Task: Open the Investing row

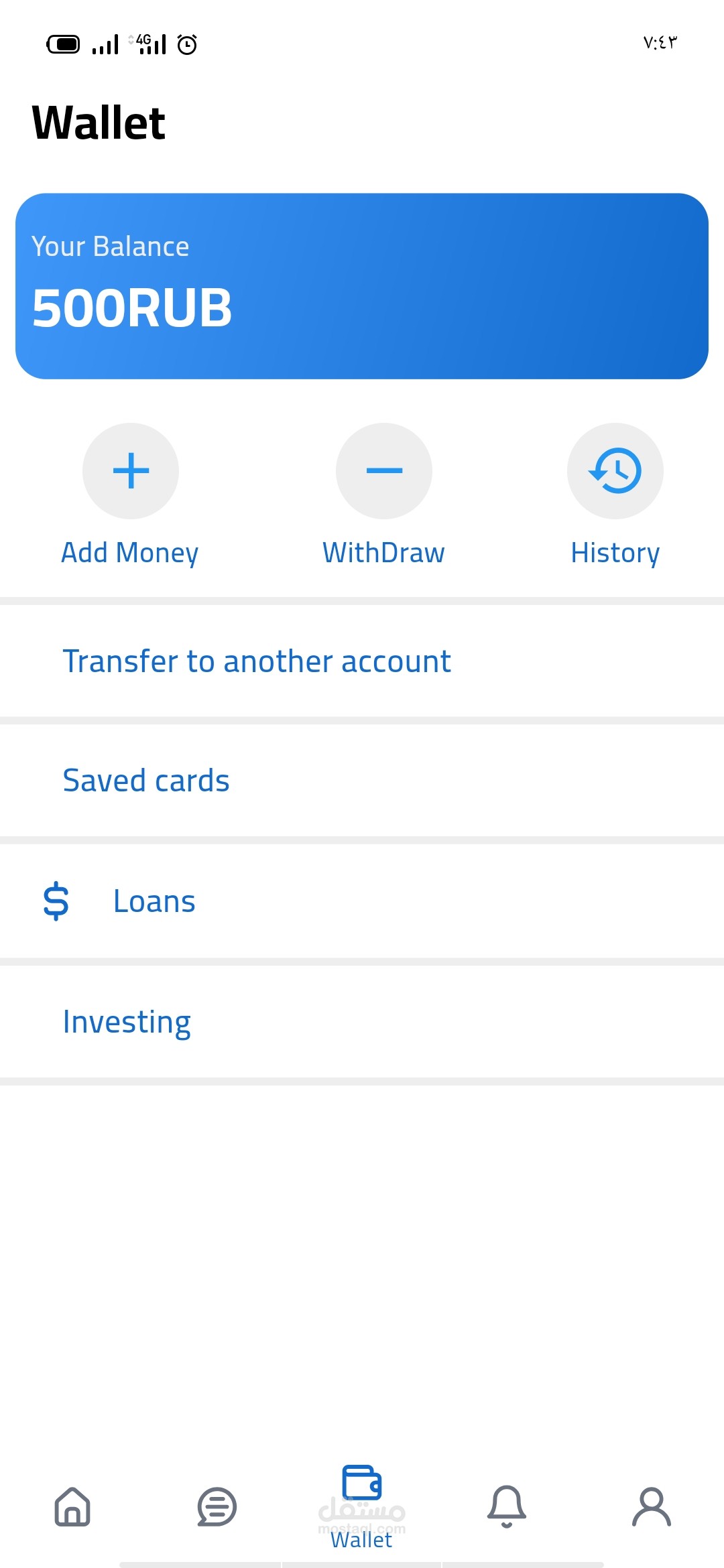Action: (362, 1022)
